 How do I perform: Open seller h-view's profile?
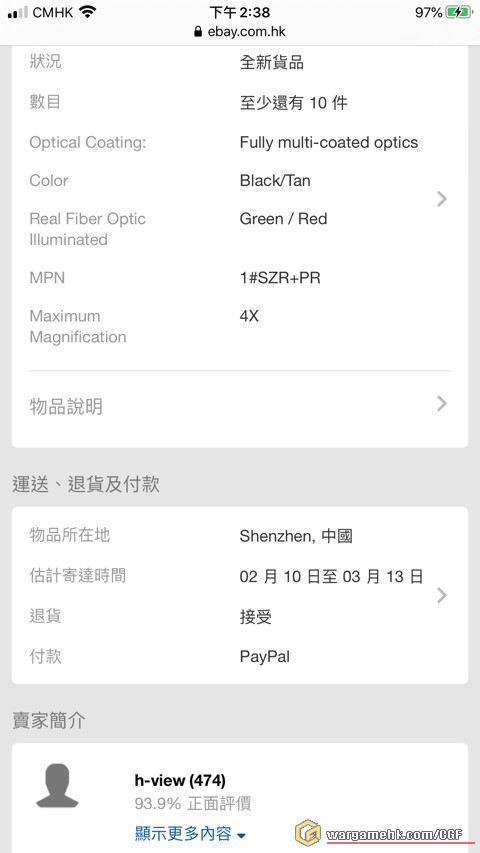pyautogui.click(x=180, y=781)
